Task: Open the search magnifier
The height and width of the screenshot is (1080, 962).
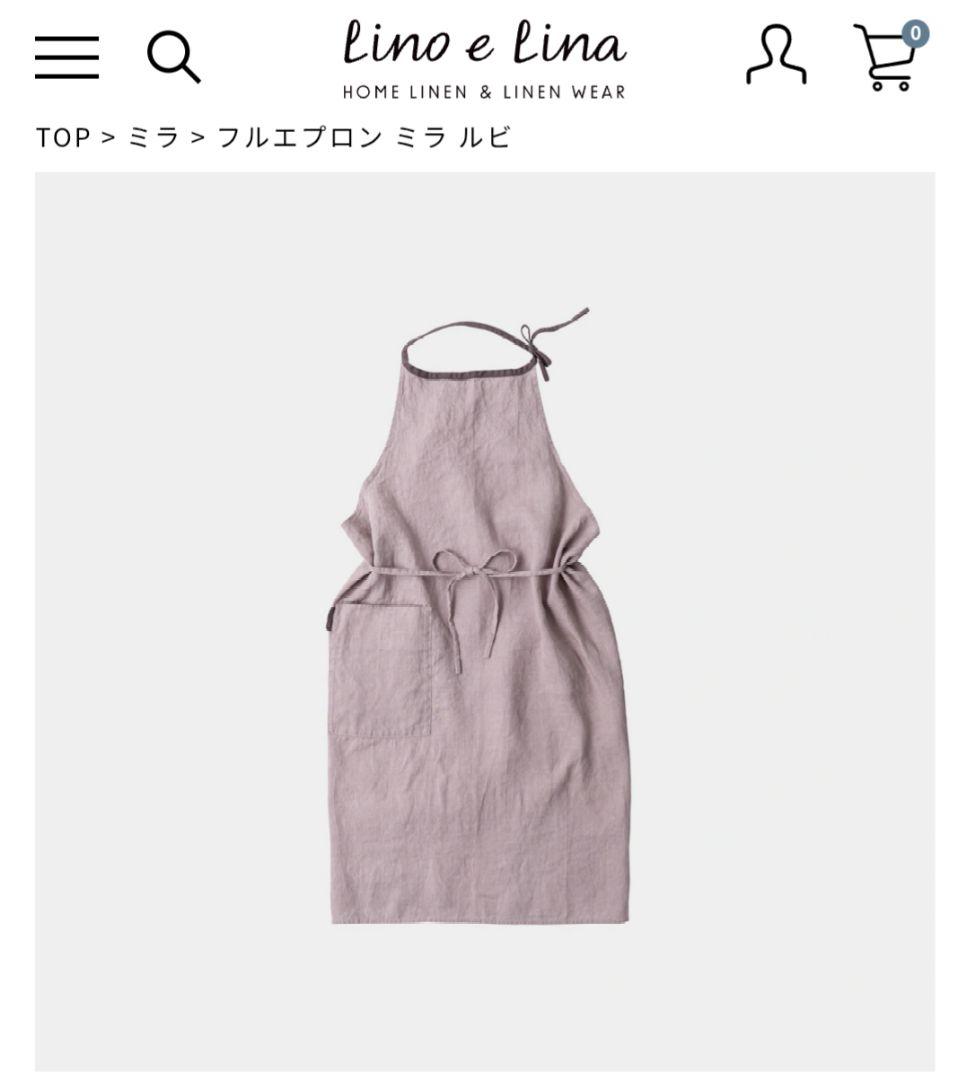Action: click(x=173, y=57)
